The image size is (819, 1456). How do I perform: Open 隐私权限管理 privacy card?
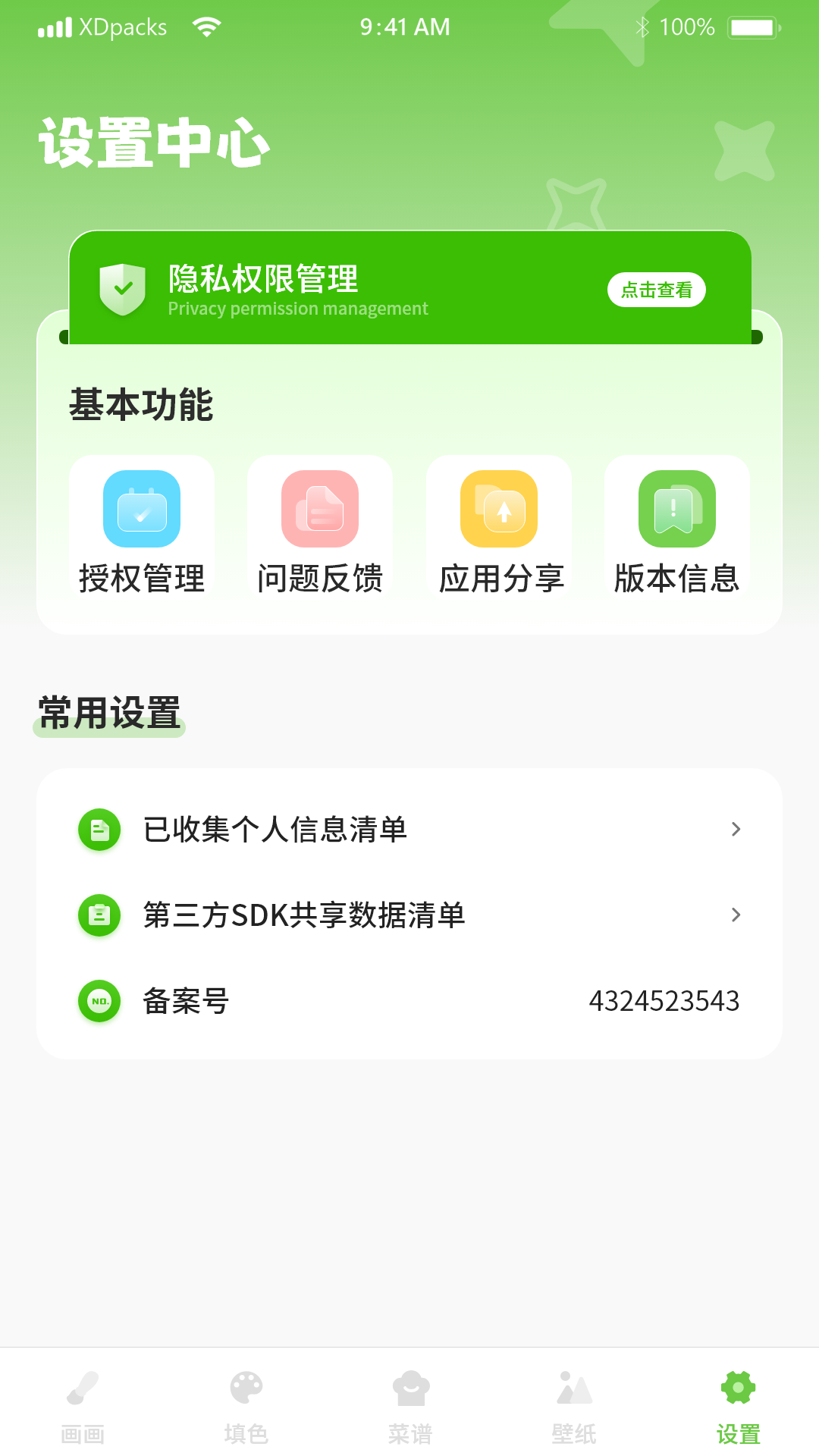click(409, 287)
